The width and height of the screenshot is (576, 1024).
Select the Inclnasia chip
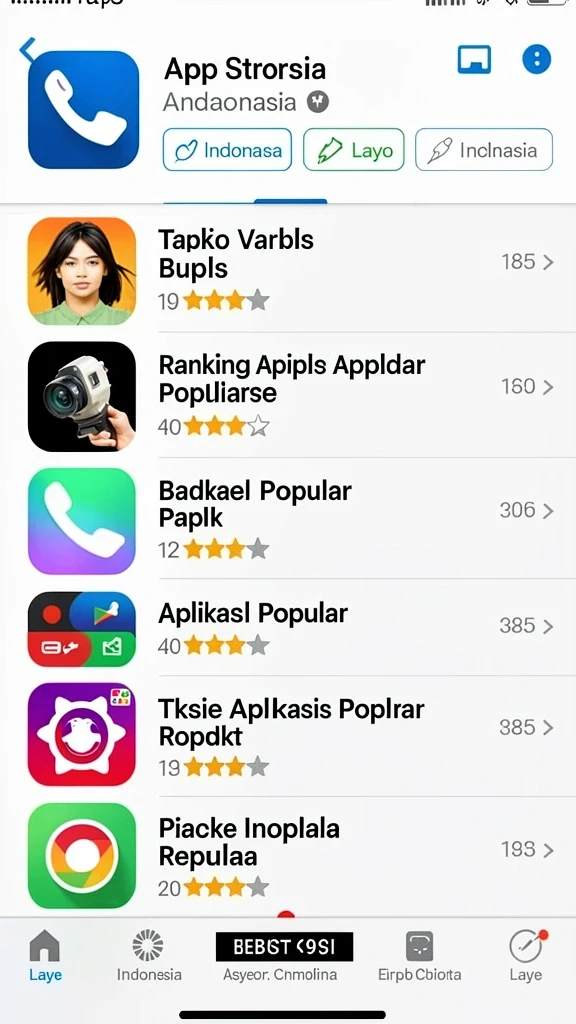[x=484, y=150]
